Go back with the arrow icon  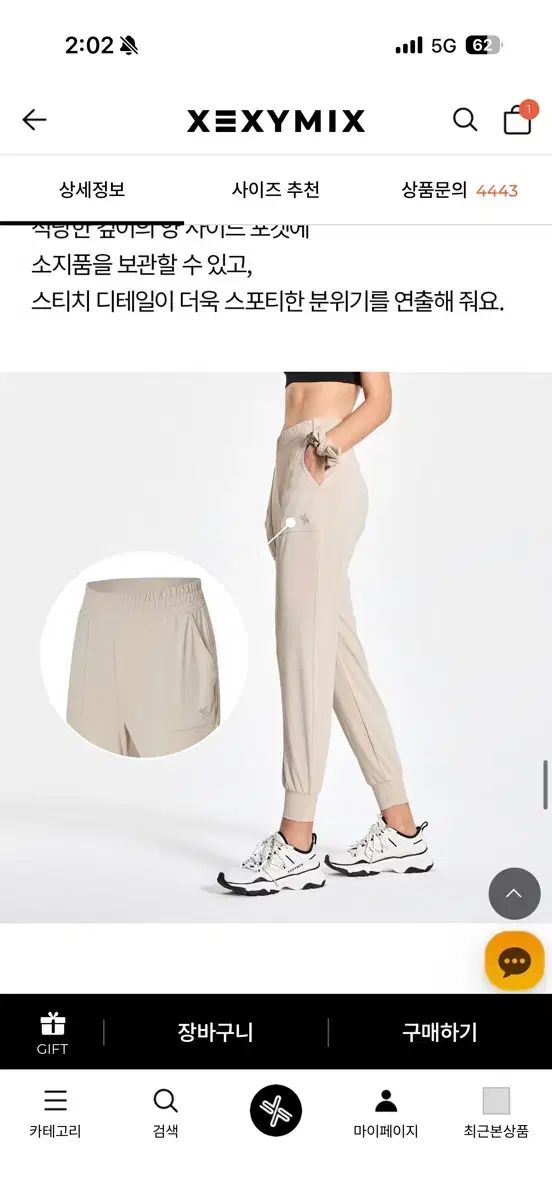point(34,120)
